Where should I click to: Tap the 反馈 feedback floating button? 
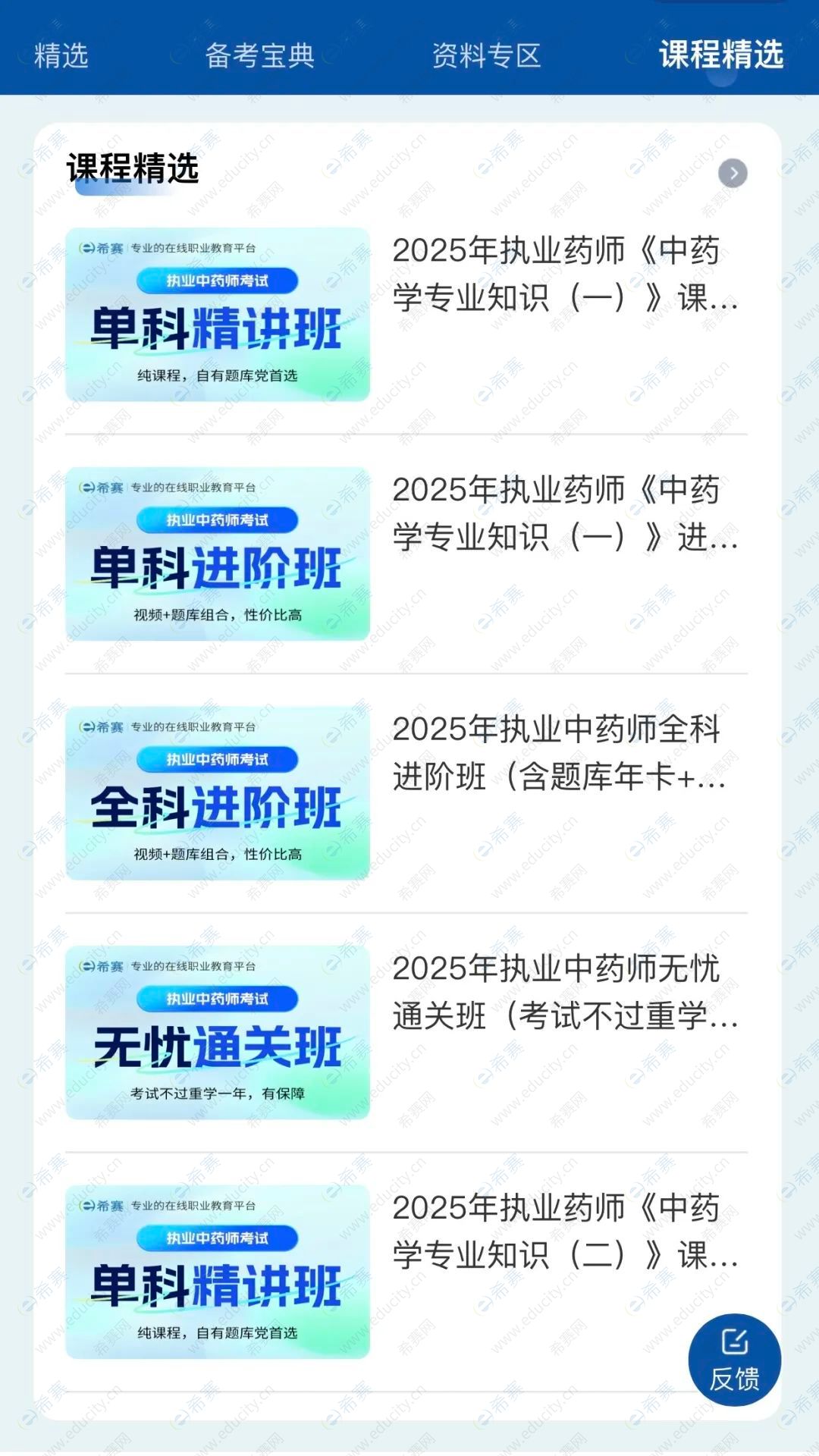click(x=734, y=1360)
